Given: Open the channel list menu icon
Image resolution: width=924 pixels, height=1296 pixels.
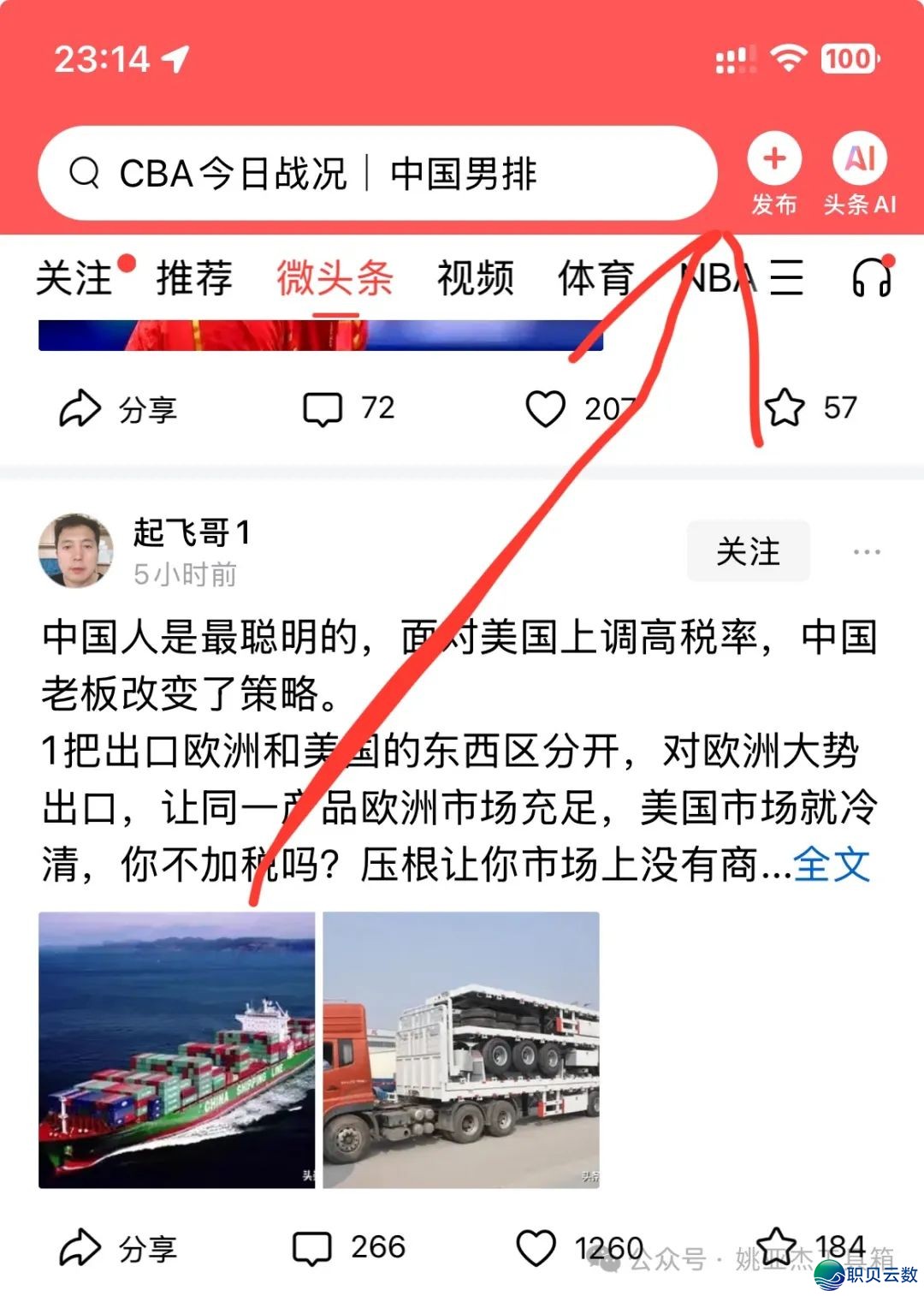Looking at the screenshot, I should (786, 278).
